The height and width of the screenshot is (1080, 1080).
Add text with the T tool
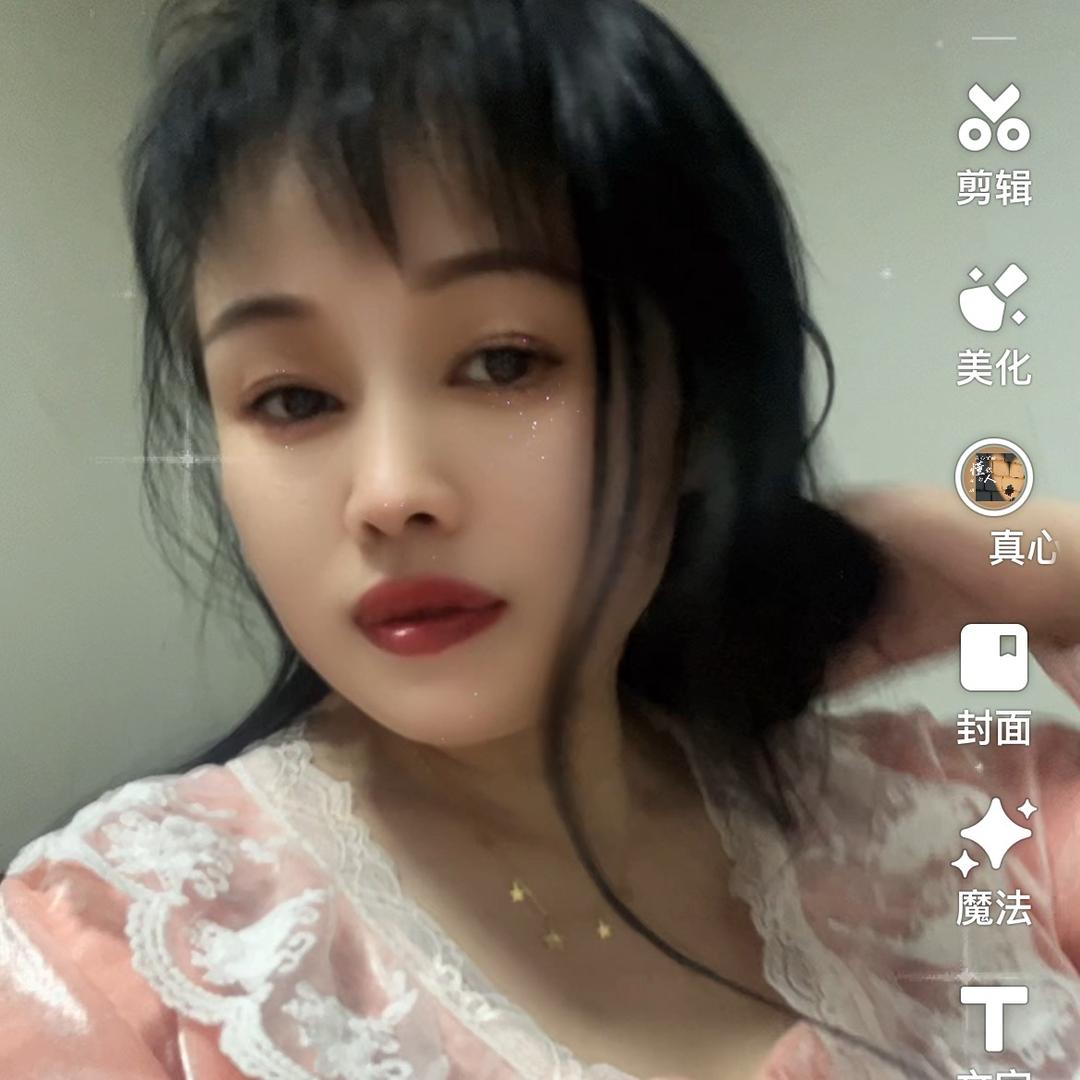(994, 1018)
